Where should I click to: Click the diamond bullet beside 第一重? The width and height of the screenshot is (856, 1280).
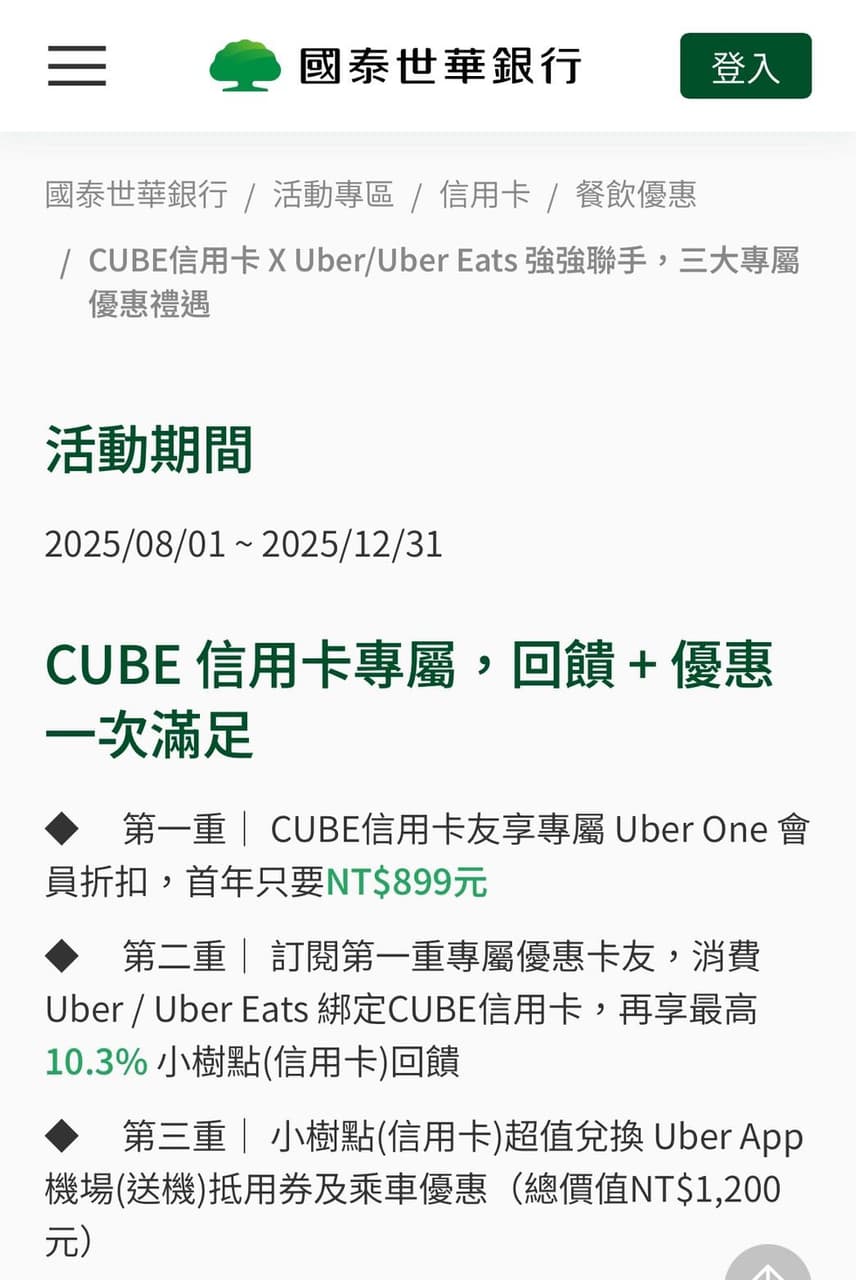click(60, 828)
